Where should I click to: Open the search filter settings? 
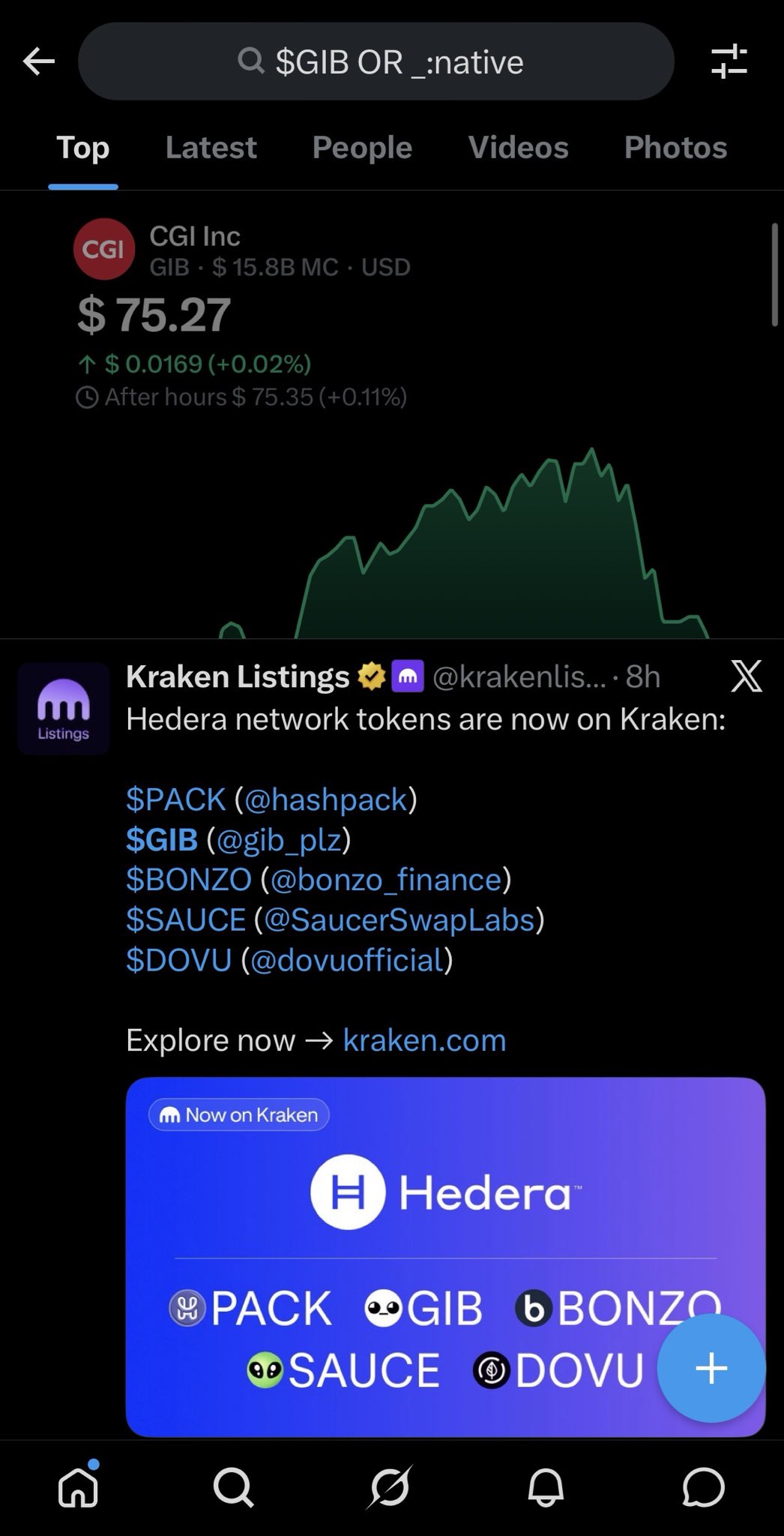pos(729,61)
